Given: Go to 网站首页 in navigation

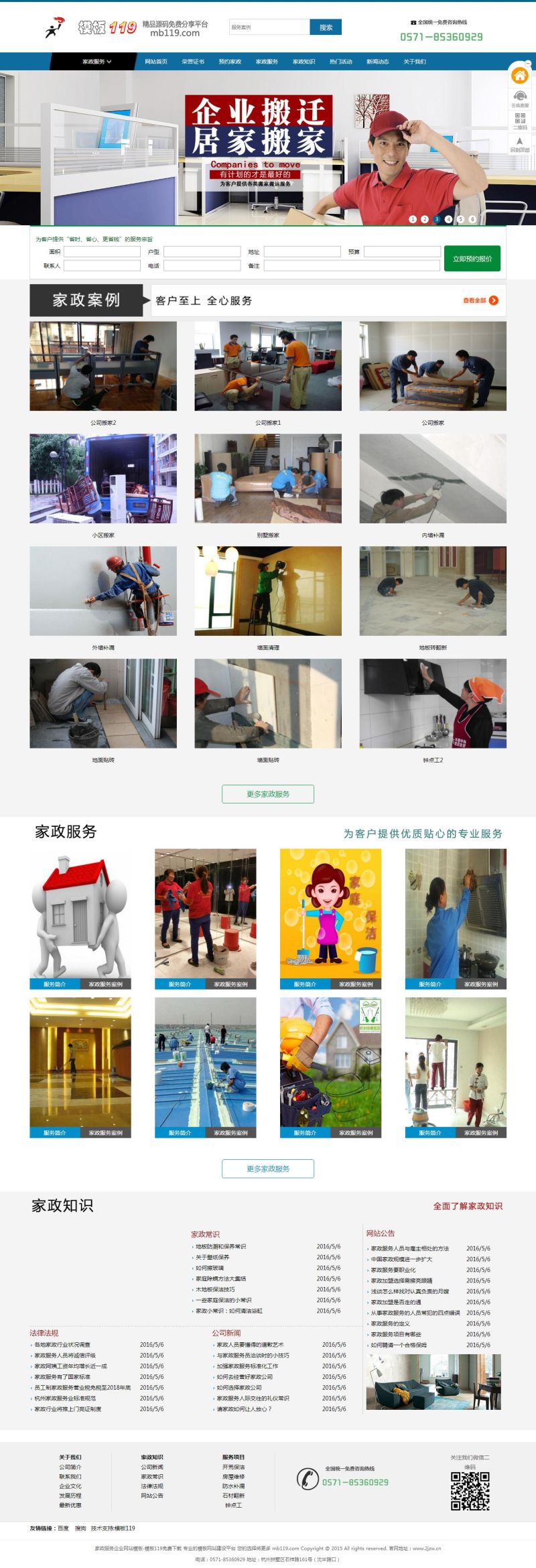Looking at the screenshot, I should (156, 62).
